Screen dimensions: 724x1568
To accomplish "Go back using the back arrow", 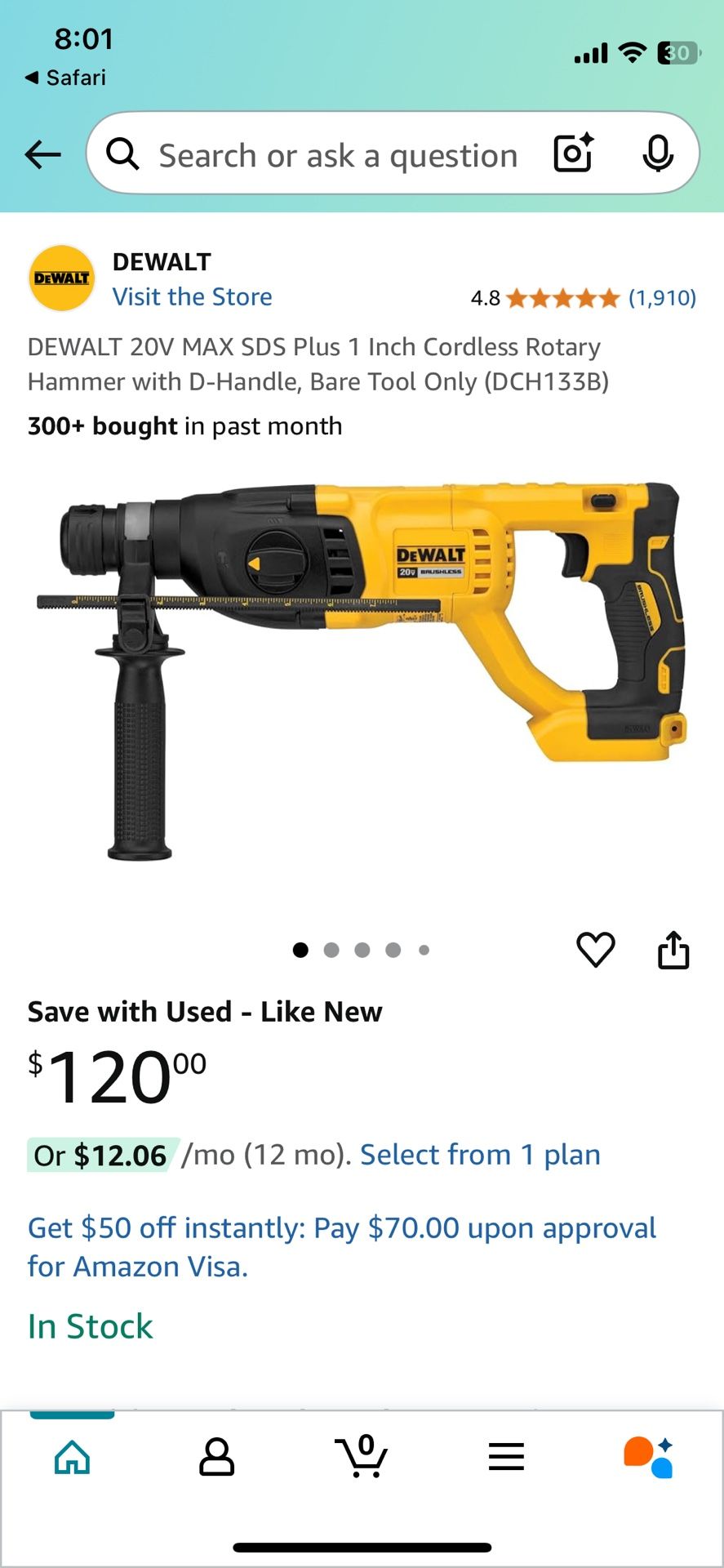I will [x=42, y=154].
